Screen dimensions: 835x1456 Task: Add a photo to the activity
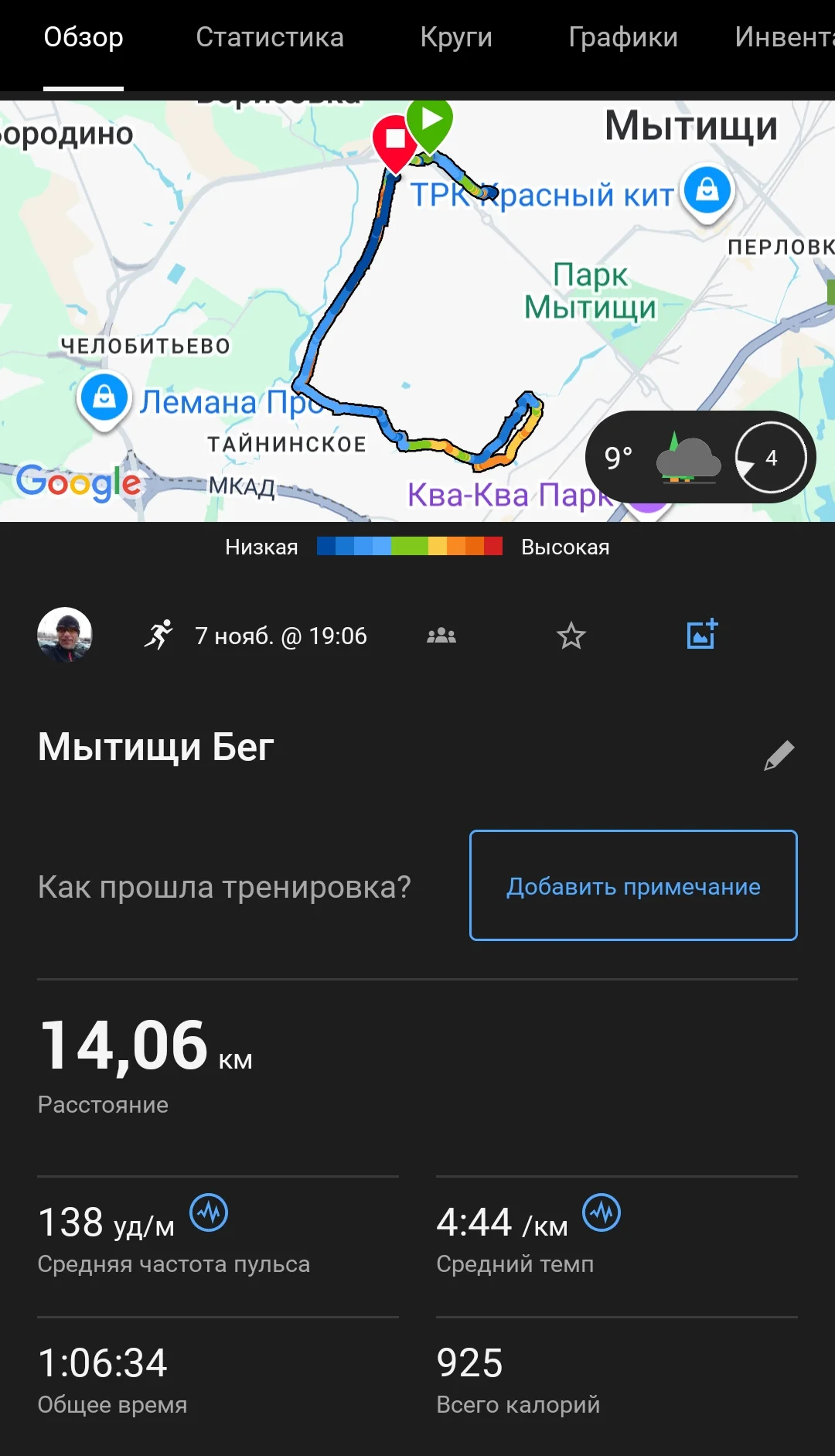(x=702, y=634)
